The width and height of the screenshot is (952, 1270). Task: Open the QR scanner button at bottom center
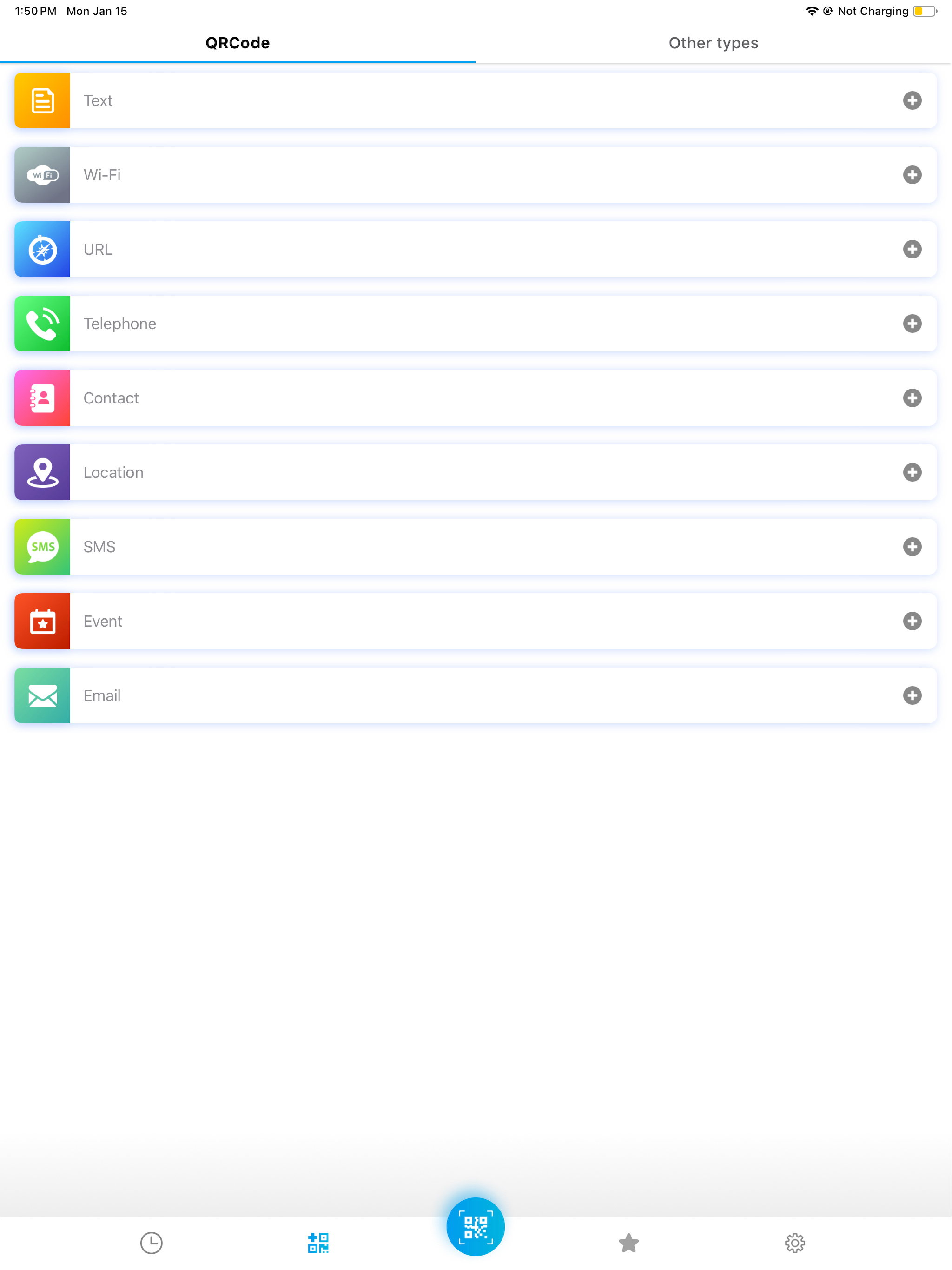476,1226
